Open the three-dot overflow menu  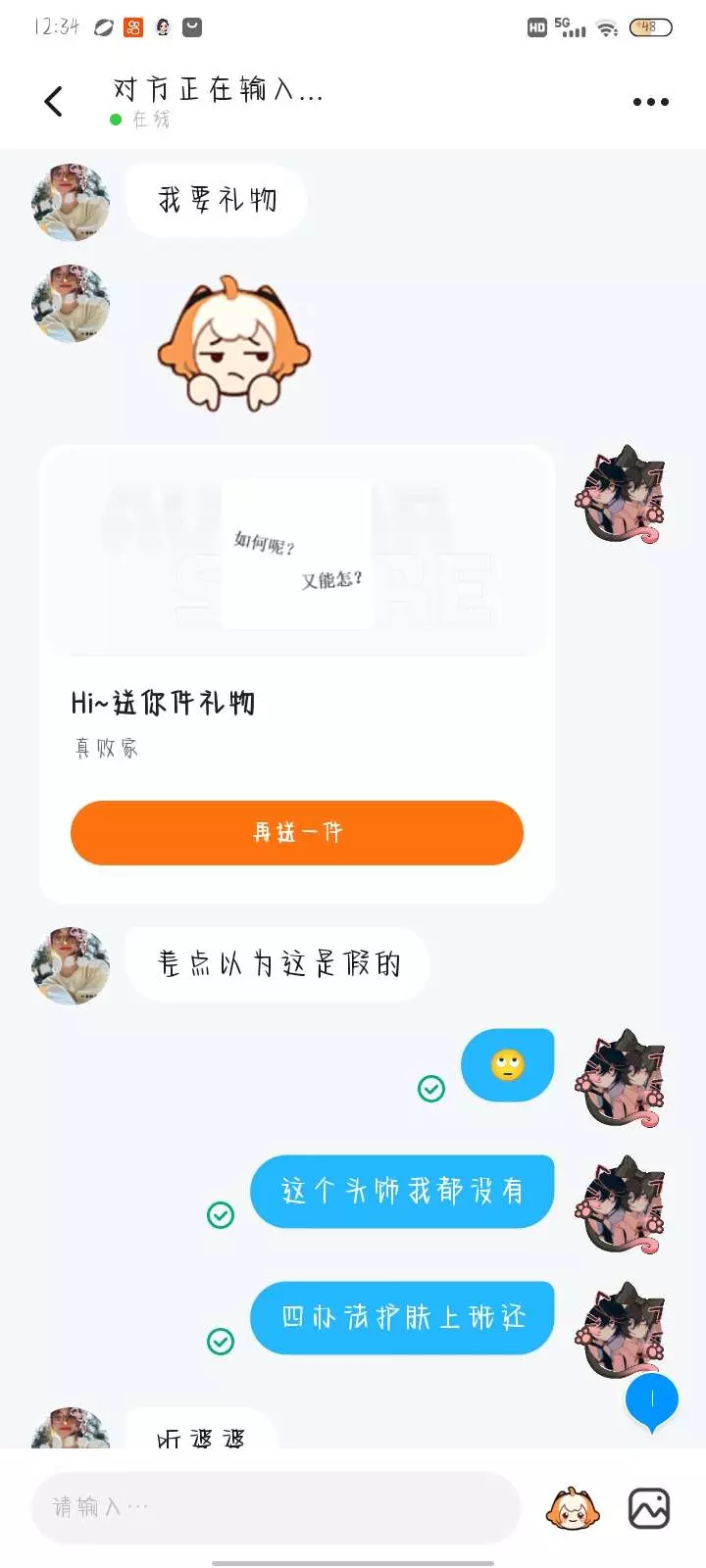pyautogui.click(x=651, y=102)
